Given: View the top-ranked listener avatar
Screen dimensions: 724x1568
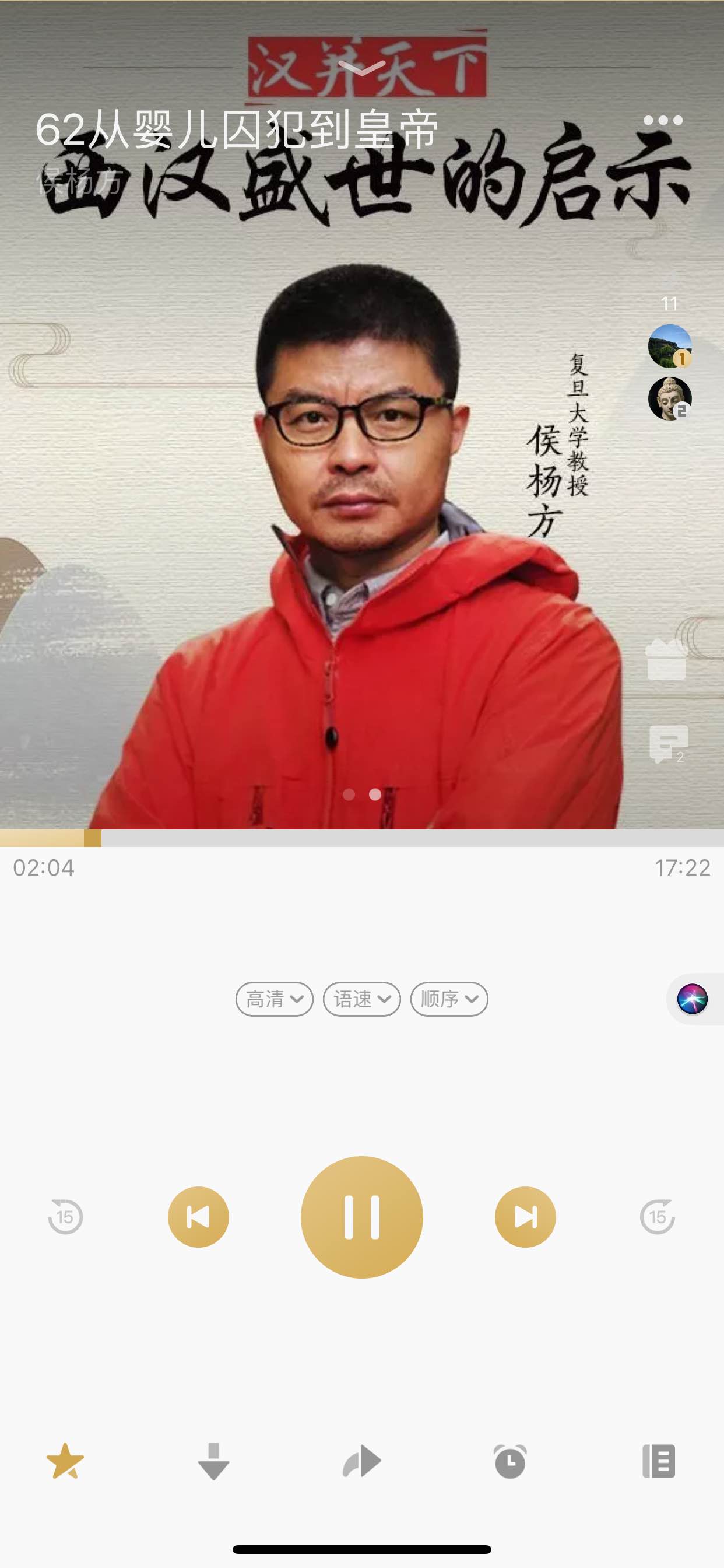Looking at the screenshot, I should 670,346.
